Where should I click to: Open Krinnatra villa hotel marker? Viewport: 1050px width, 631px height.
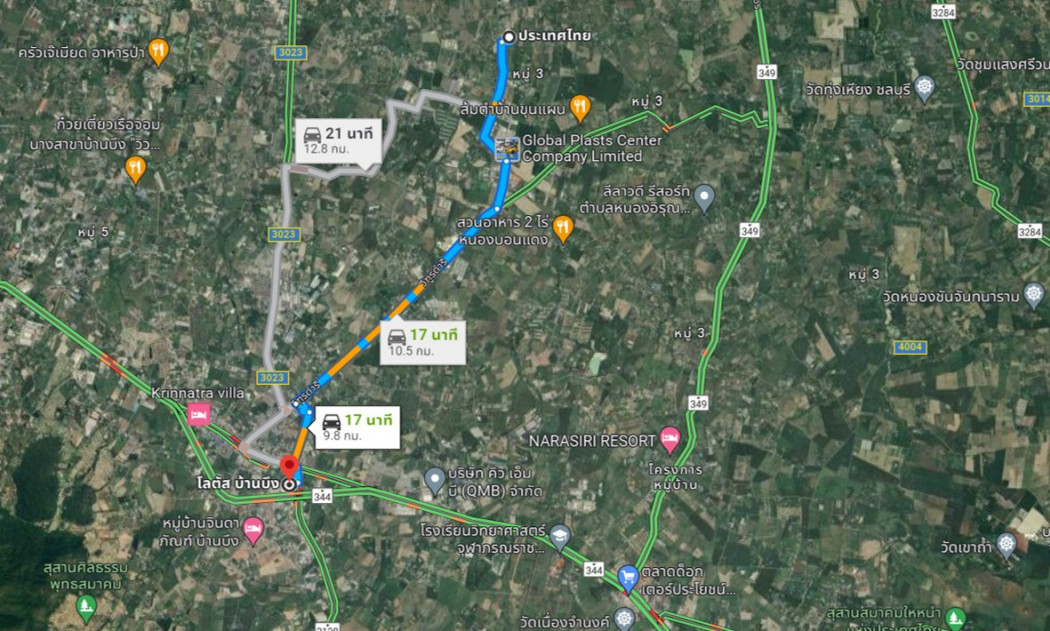199,414
